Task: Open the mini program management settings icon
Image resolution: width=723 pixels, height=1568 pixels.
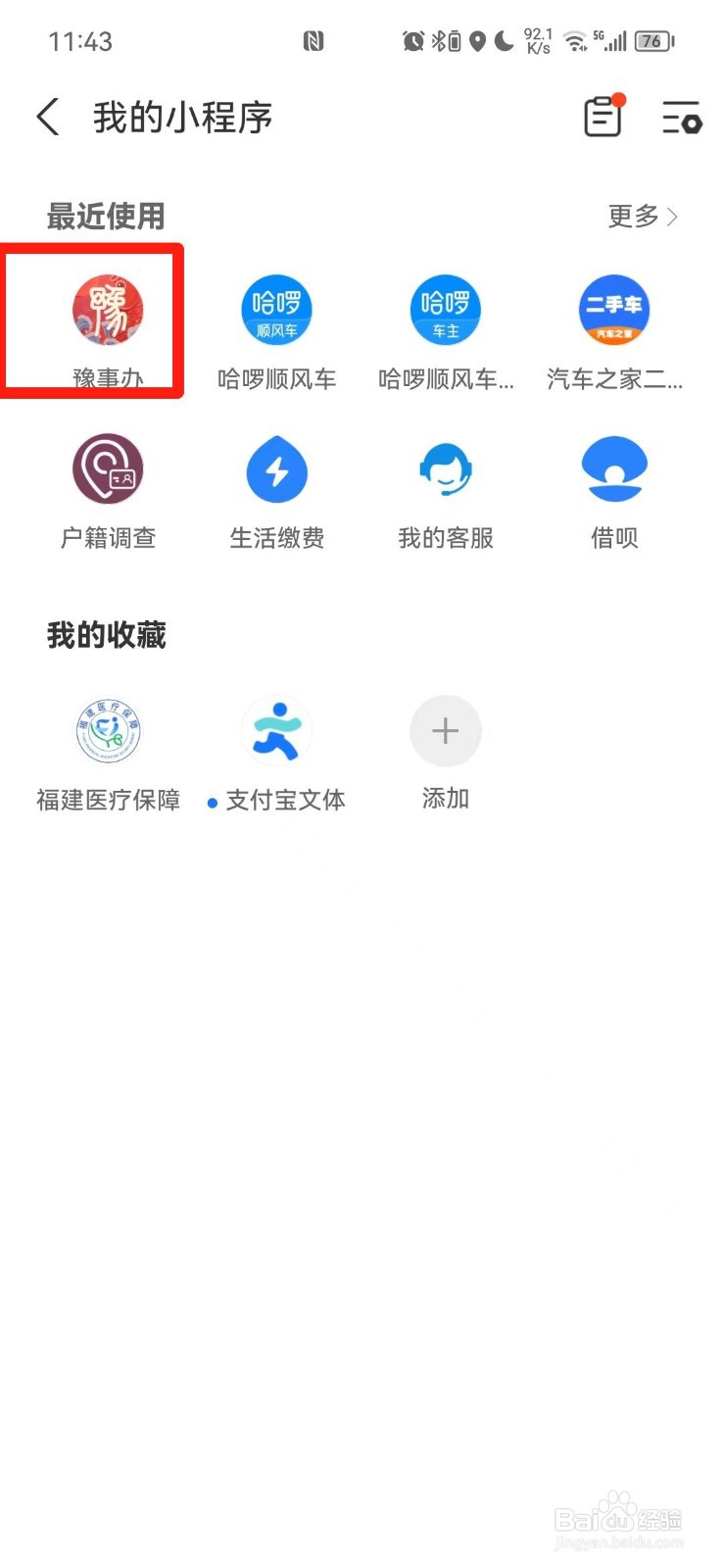Action: click(x=681, y=118)
